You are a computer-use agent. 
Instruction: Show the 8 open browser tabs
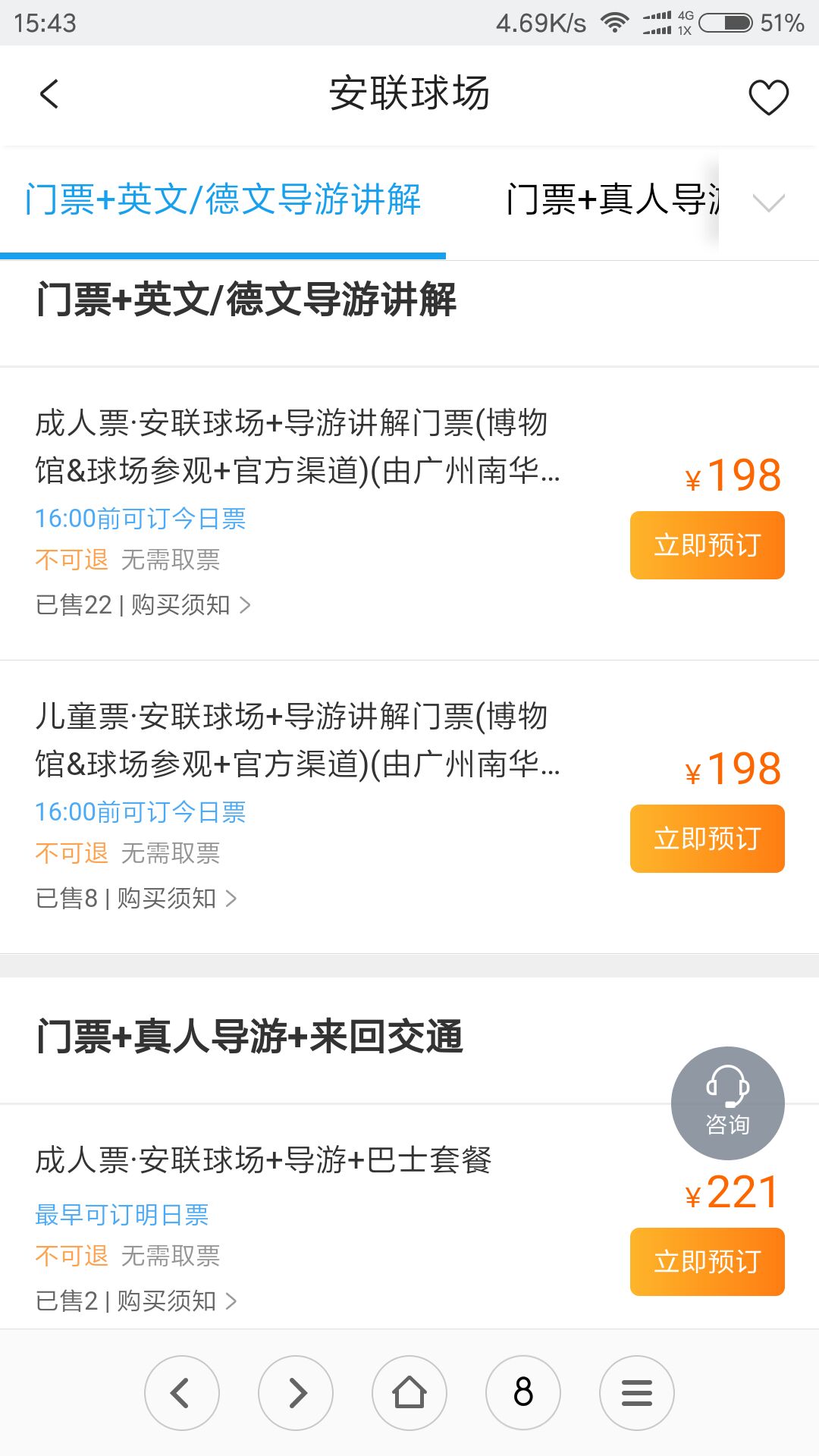coord(523,1393)
